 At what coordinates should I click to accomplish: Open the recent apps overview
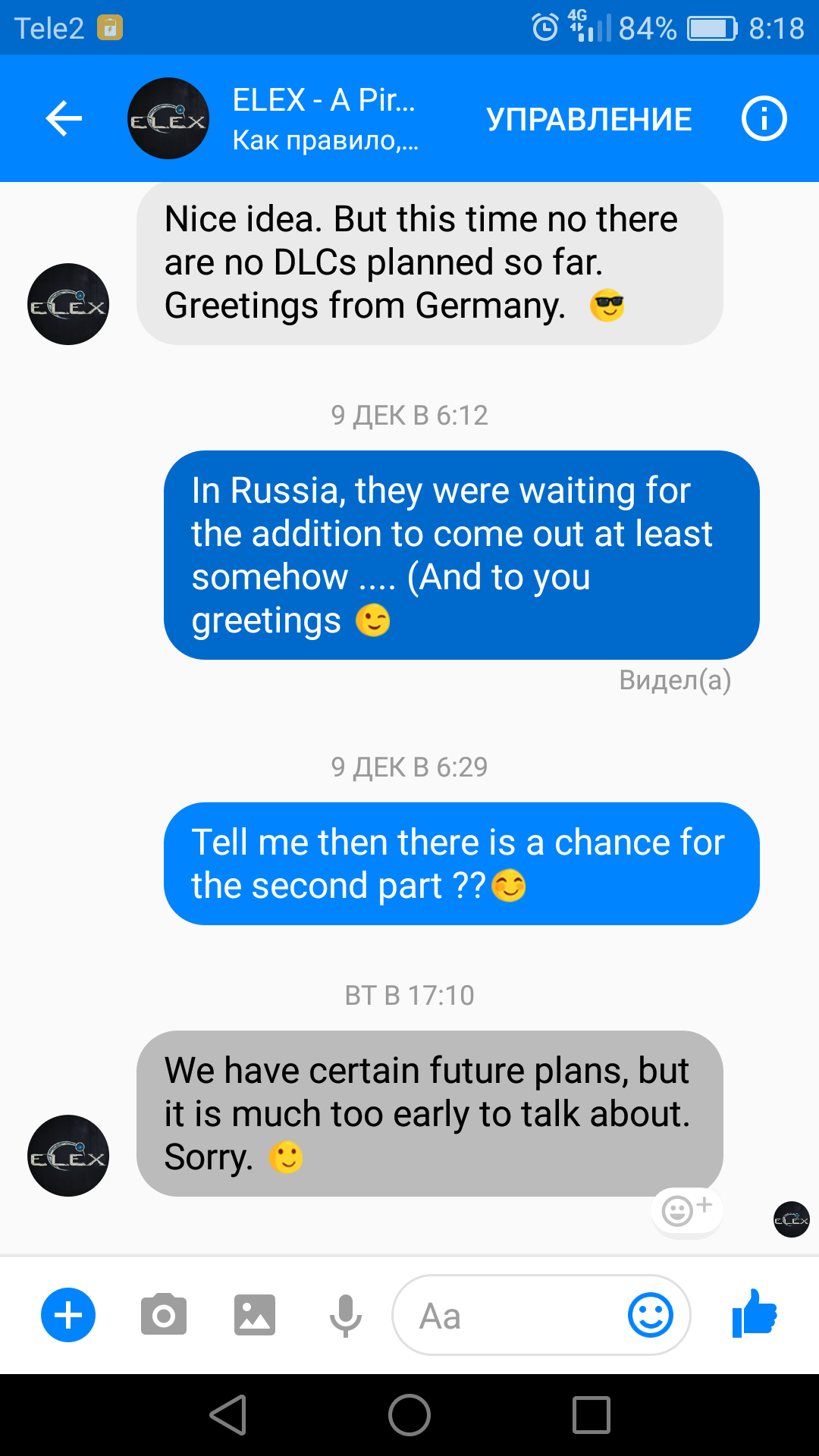click(x=591, y=1415)
